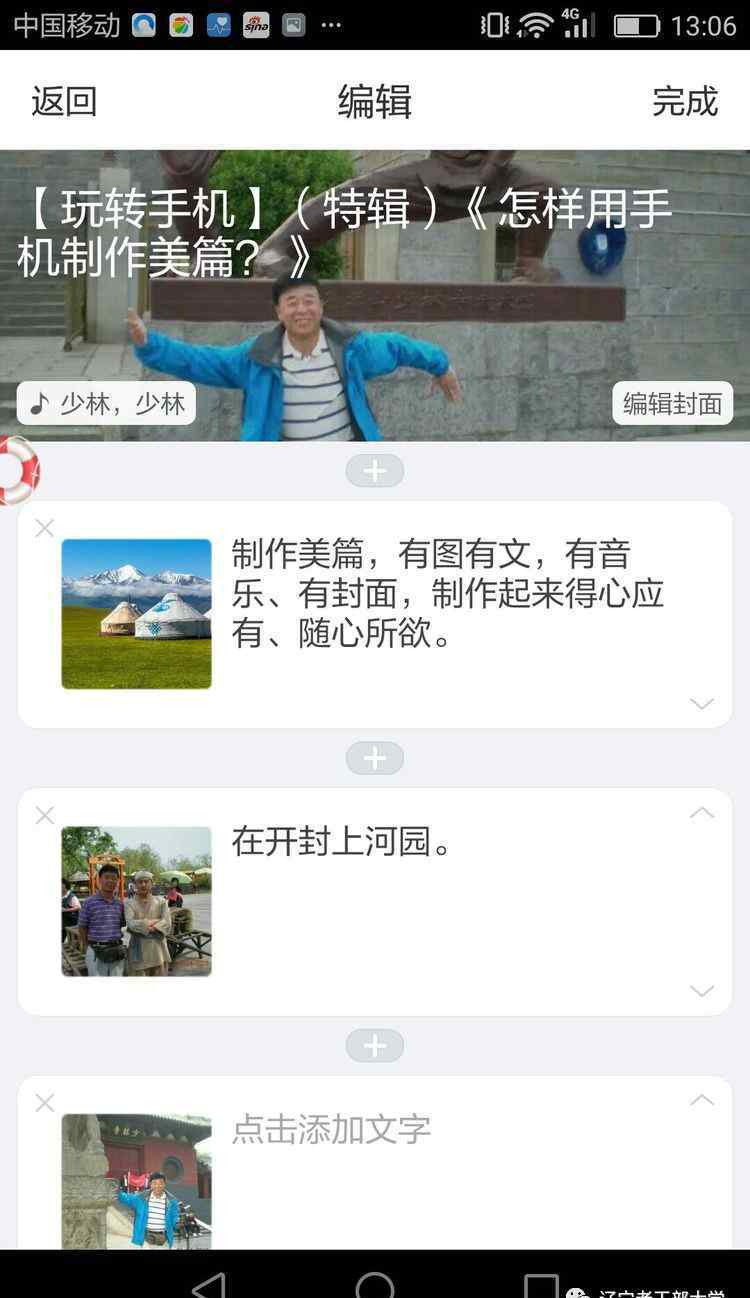Add a section above the 在开封上河园 card
750x1298 pixels.
click(375, 759)
